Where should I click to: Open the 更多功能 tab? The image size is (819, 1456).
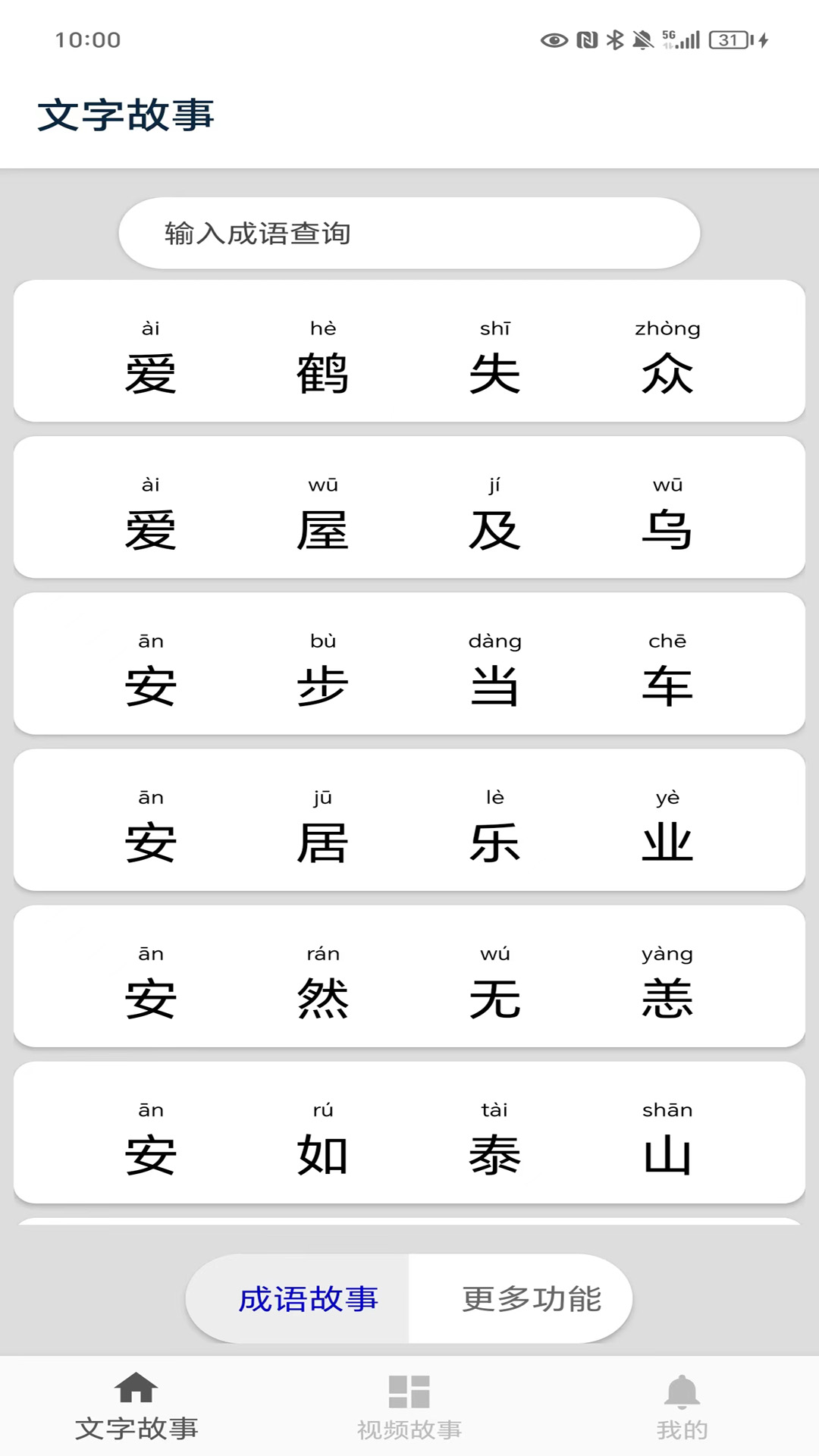(531, 1298)
